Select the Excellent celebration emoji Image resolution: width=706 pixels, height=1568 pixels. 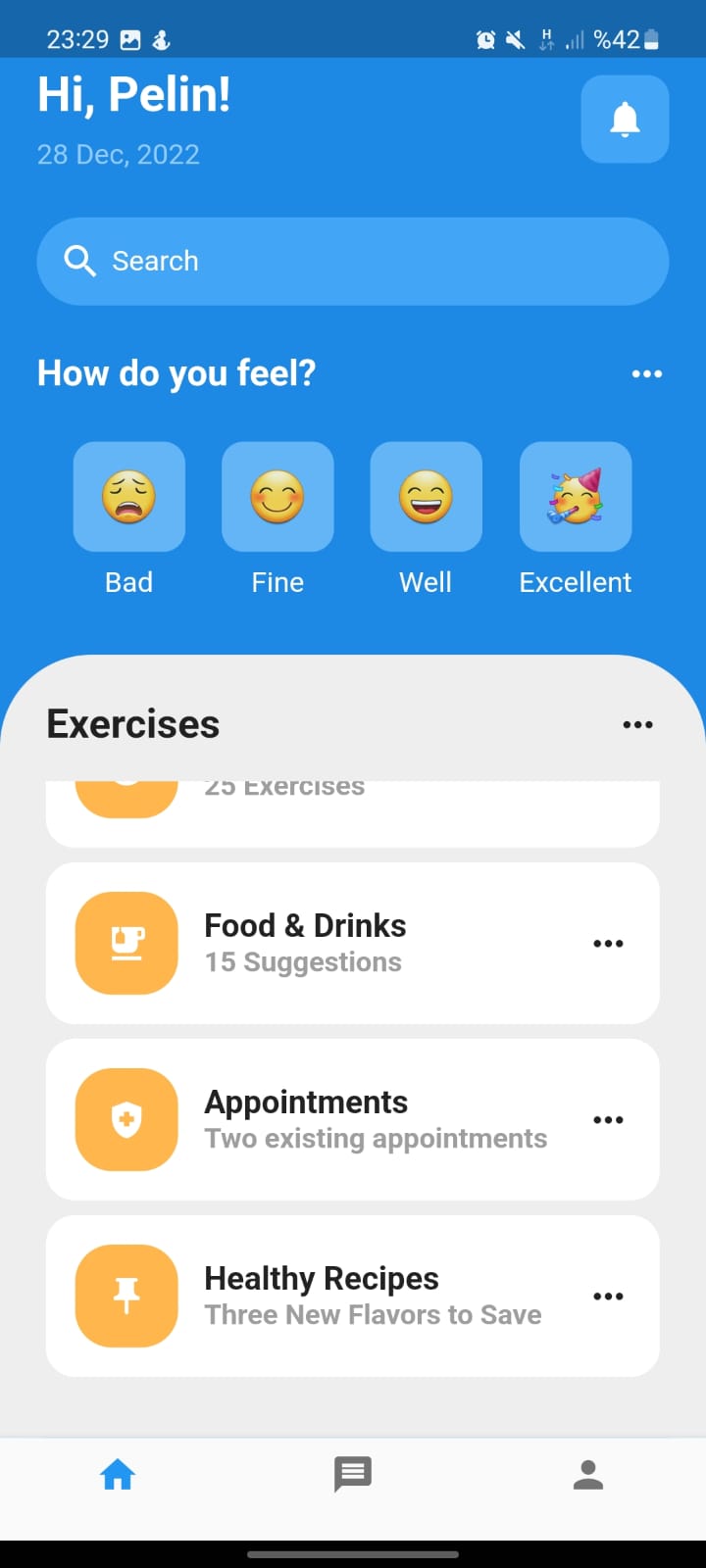pyautogui.click(x=575, y=497)
